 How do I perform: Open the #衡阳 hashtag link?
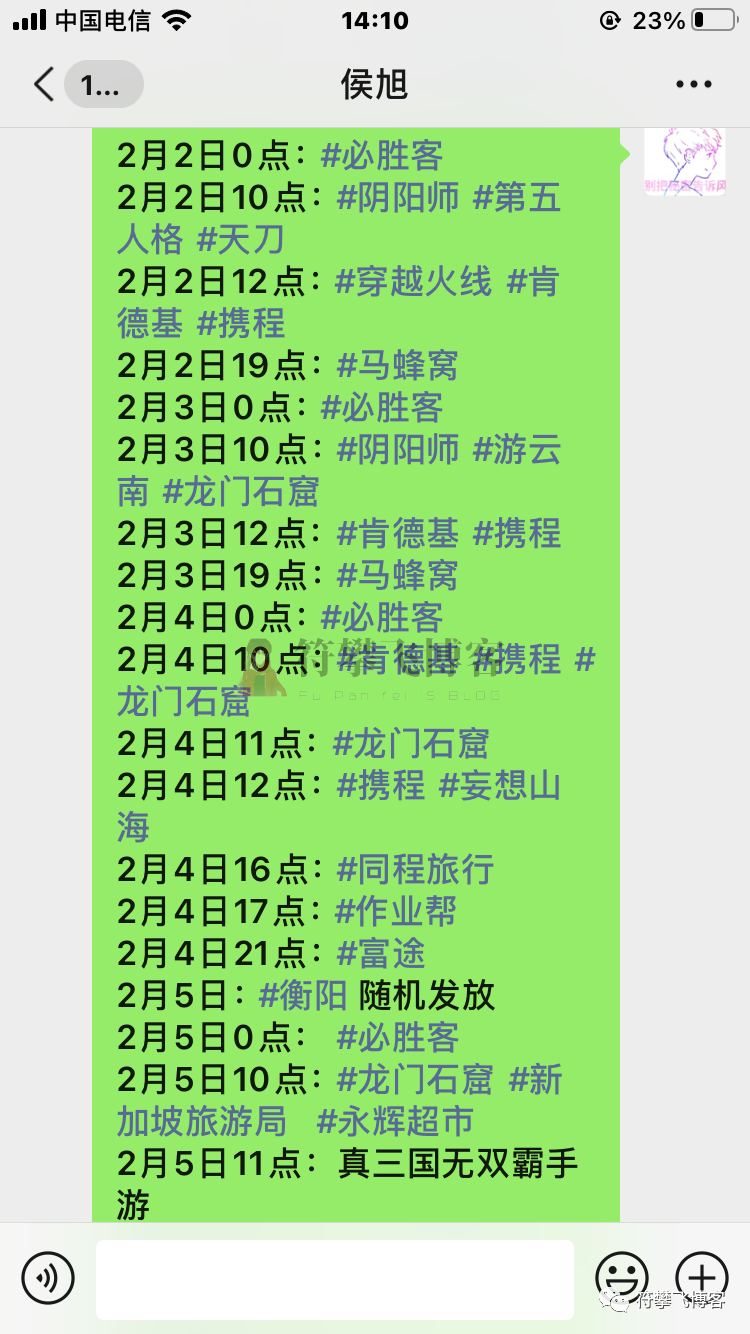303,995
